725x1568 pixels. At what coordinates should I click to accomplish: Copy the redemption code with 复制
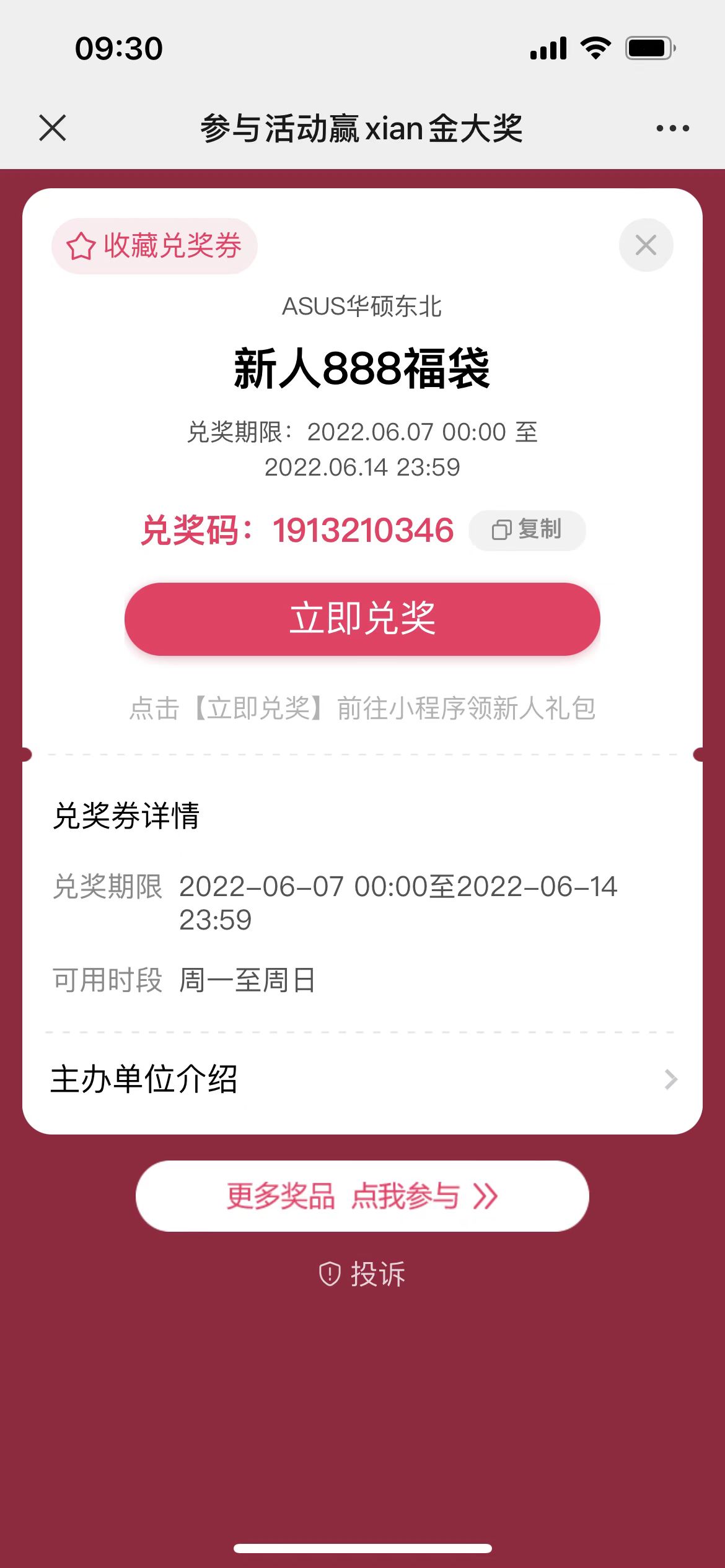527,530
